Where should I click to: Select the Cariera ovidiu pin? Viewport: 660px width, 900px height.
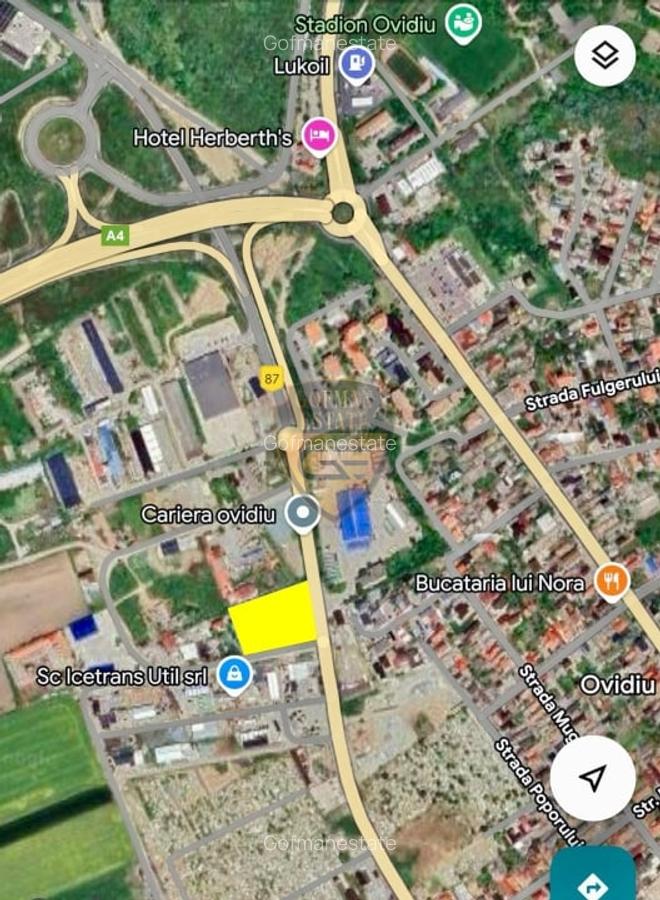302,514
